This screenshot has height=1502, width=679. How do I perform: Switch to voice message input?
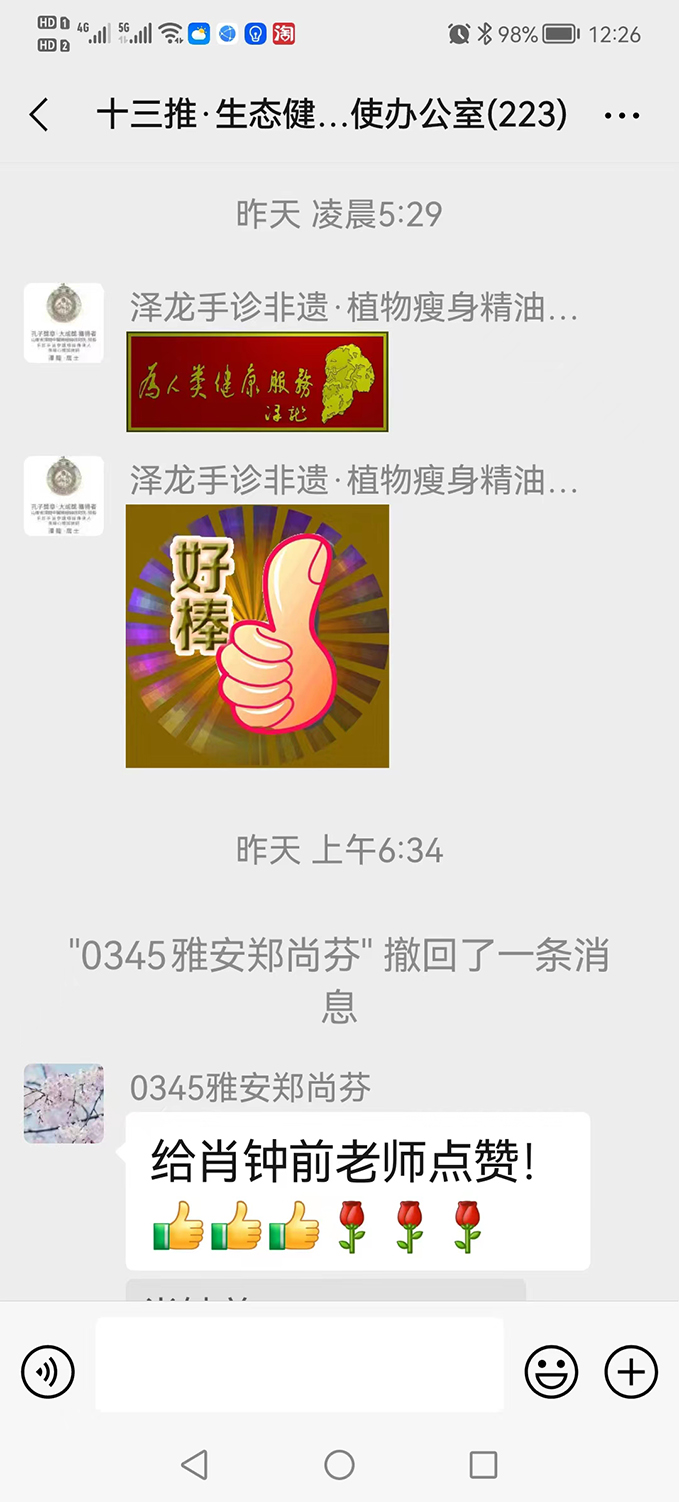coord(48,1371)
